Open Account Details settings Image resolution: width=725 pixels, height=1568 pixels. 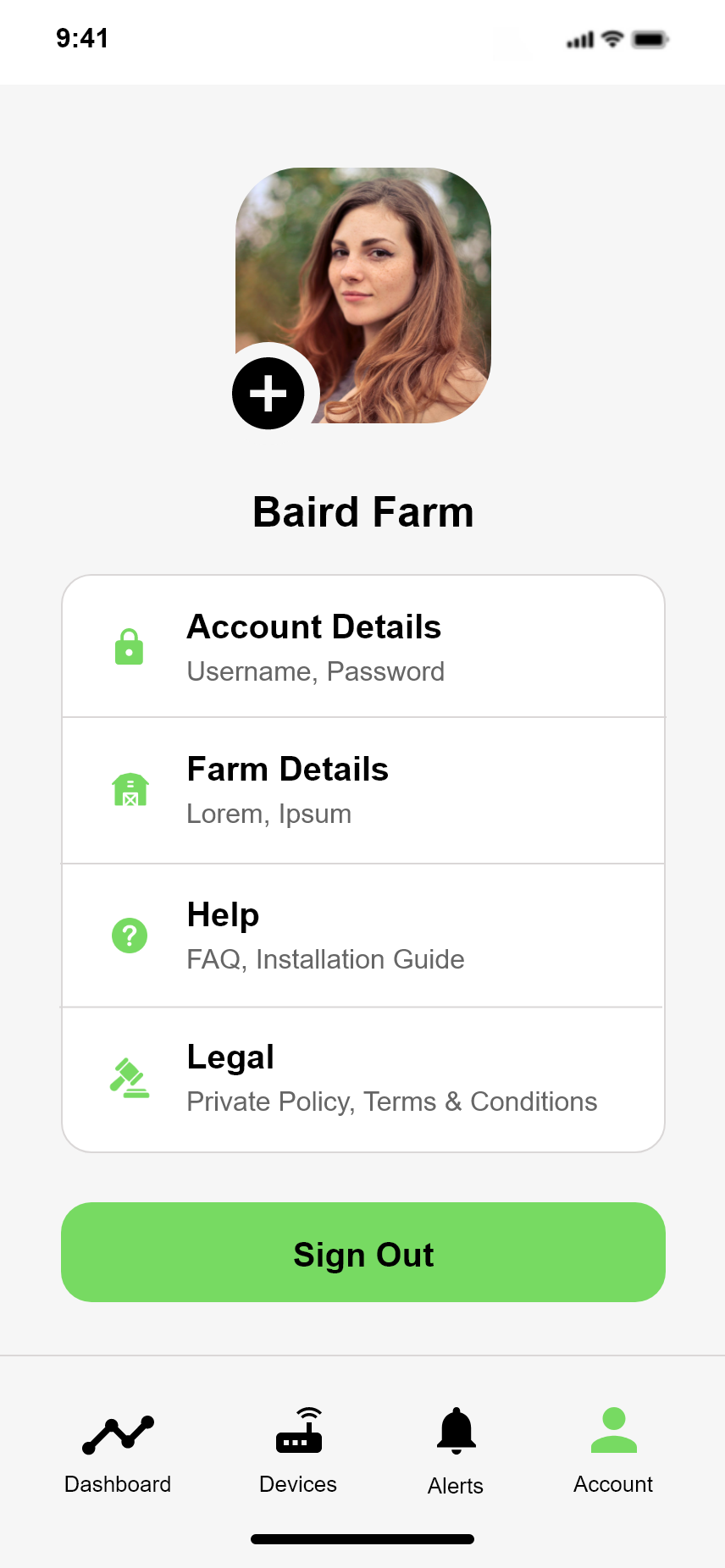[x=362, y=648]
